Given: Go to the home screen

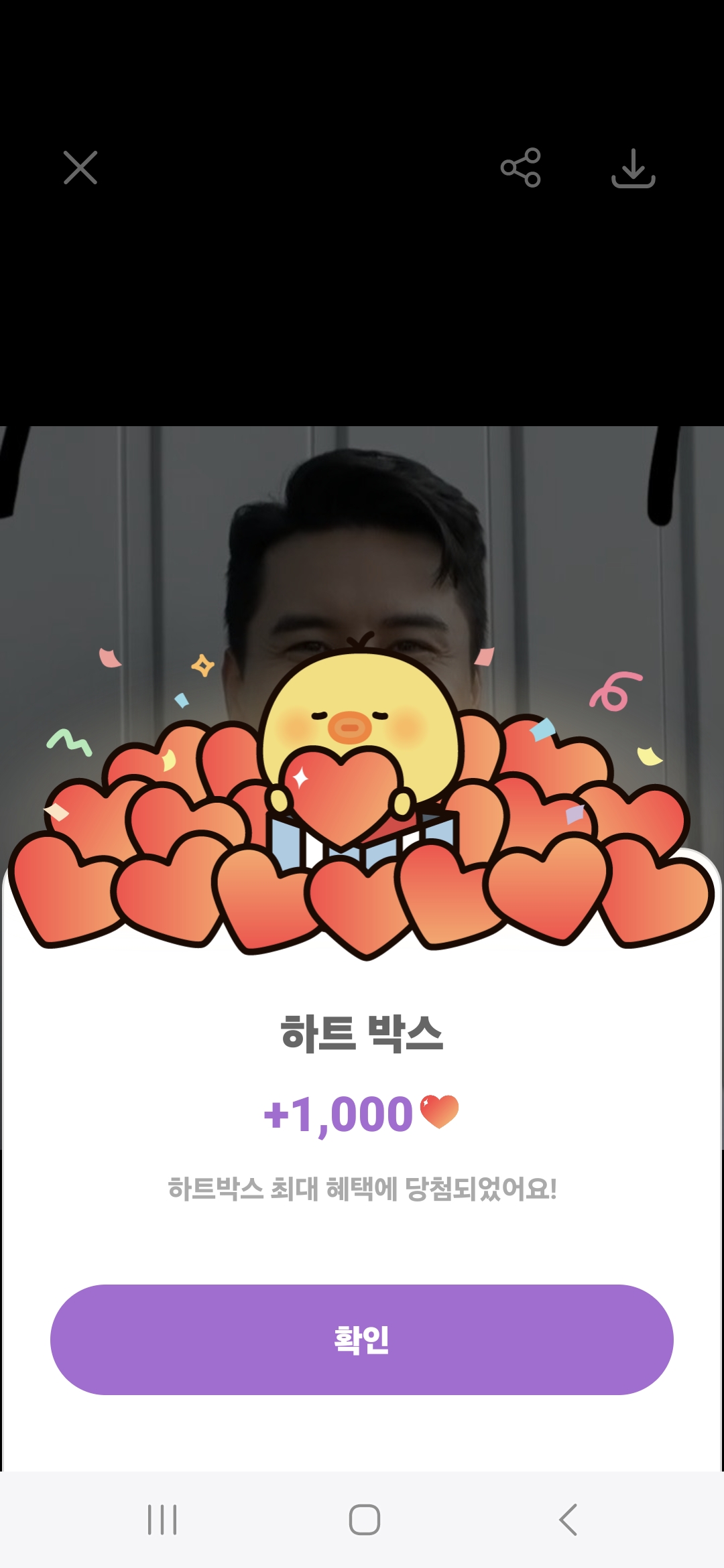Looking at the screenshot, I should [364, 1519].
